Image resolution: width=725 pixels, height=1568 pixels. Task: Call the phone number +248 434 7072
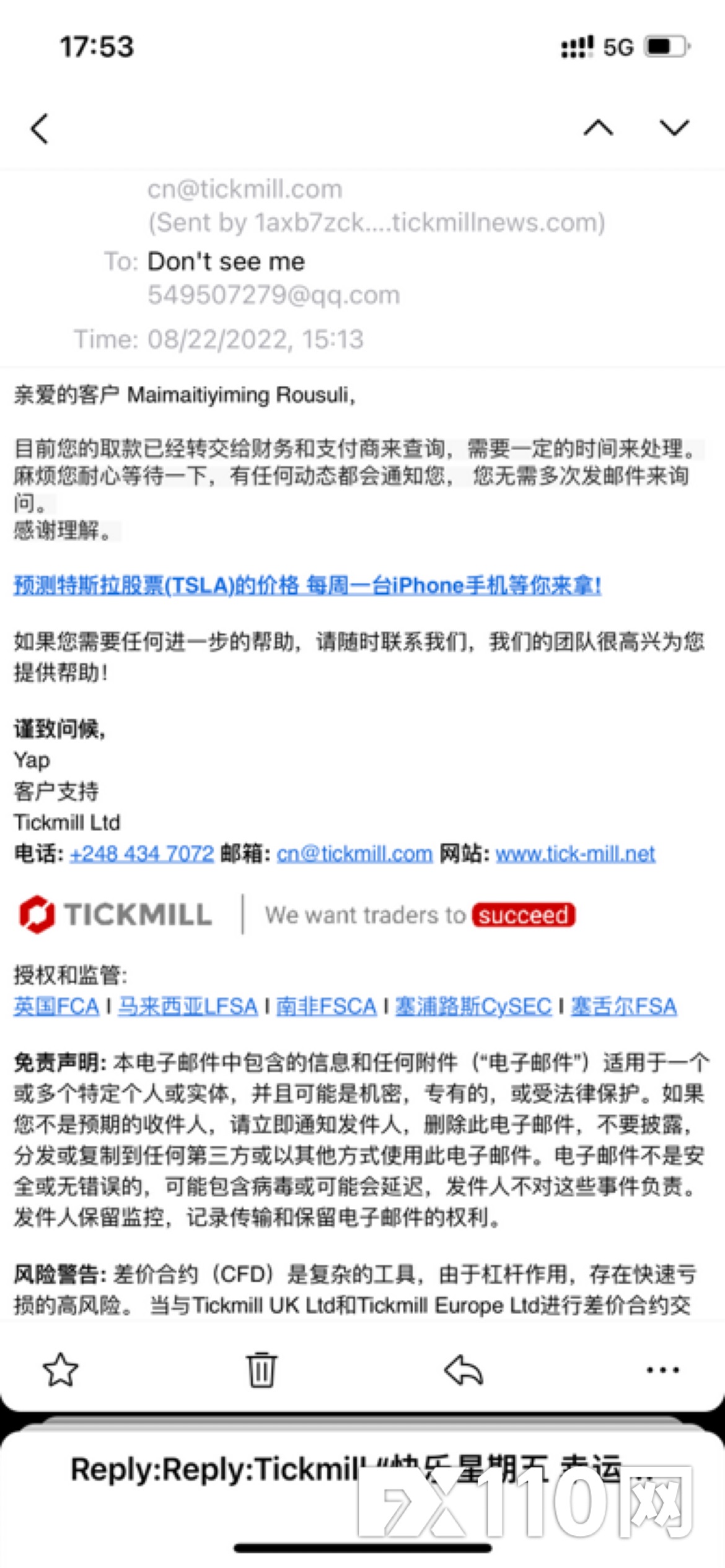(142, 854)
